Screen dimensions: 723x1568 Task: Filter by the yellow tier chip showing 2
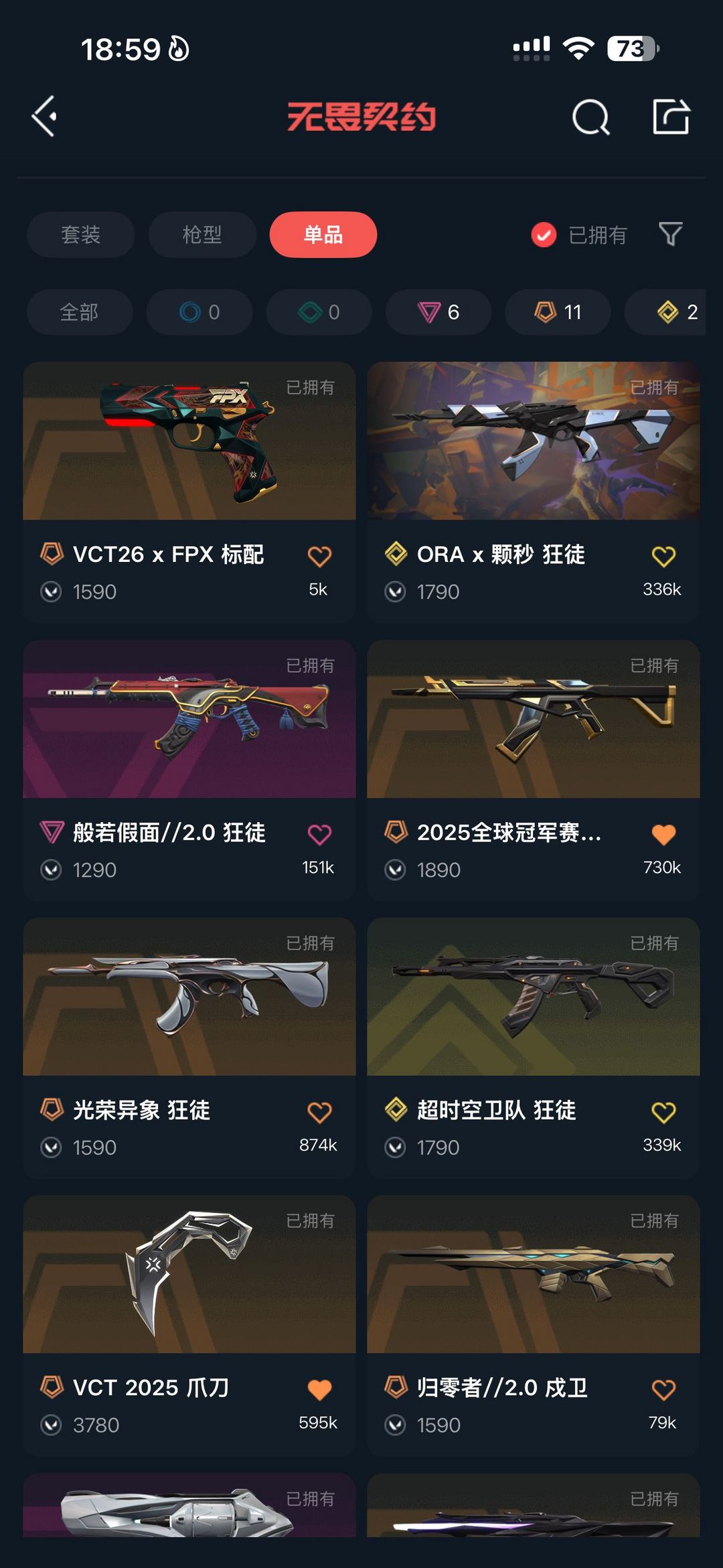[x=676, y=312]
